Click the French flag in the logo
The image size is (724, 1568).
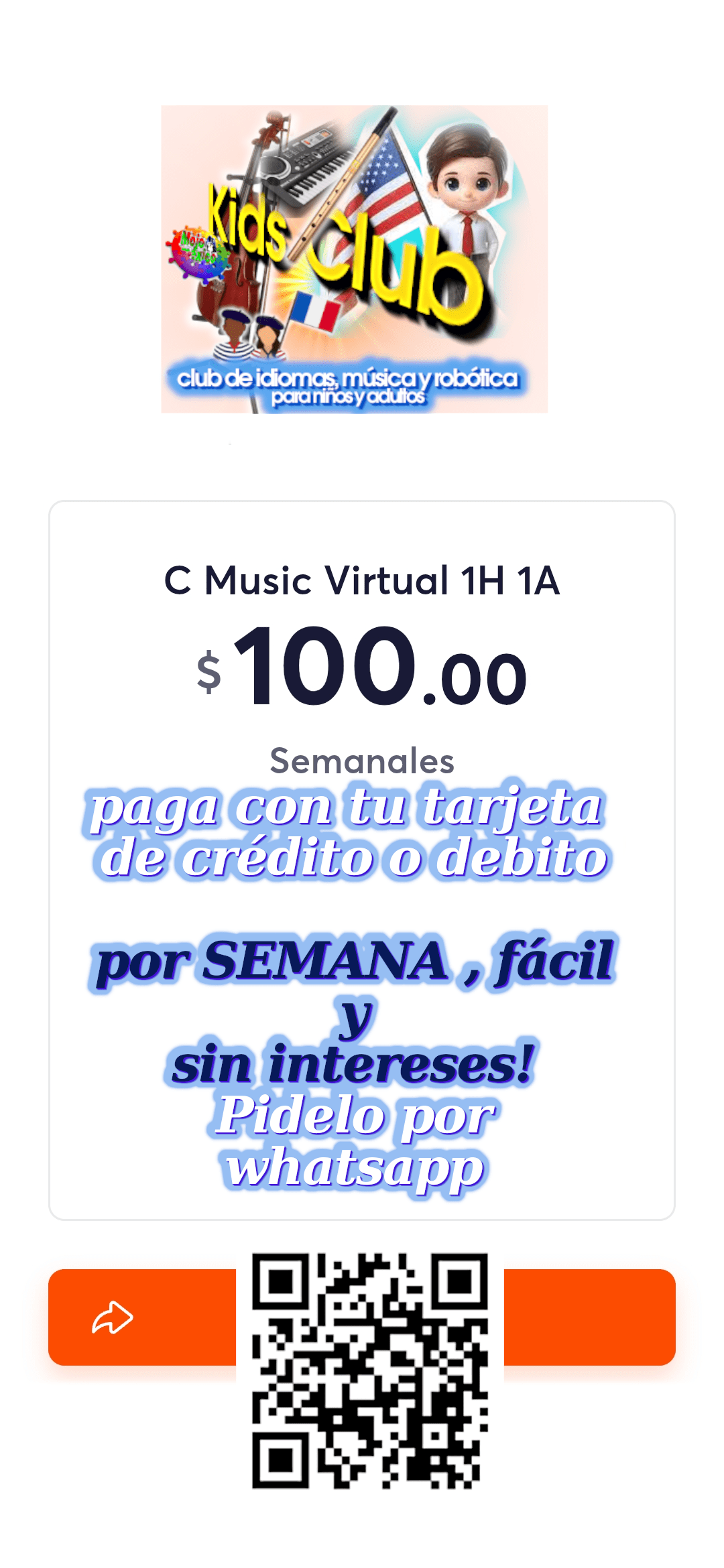pos(315,310)
